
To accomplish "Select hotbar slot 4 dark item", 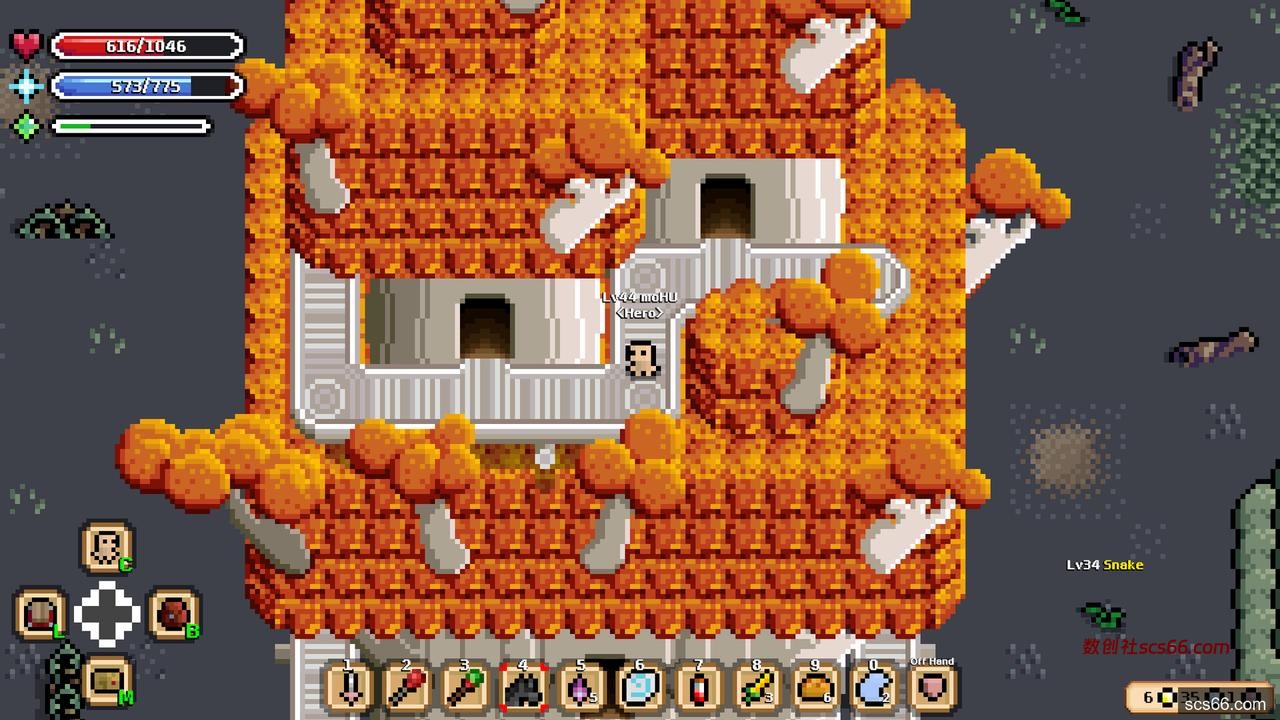I will (x=523, y=688).
